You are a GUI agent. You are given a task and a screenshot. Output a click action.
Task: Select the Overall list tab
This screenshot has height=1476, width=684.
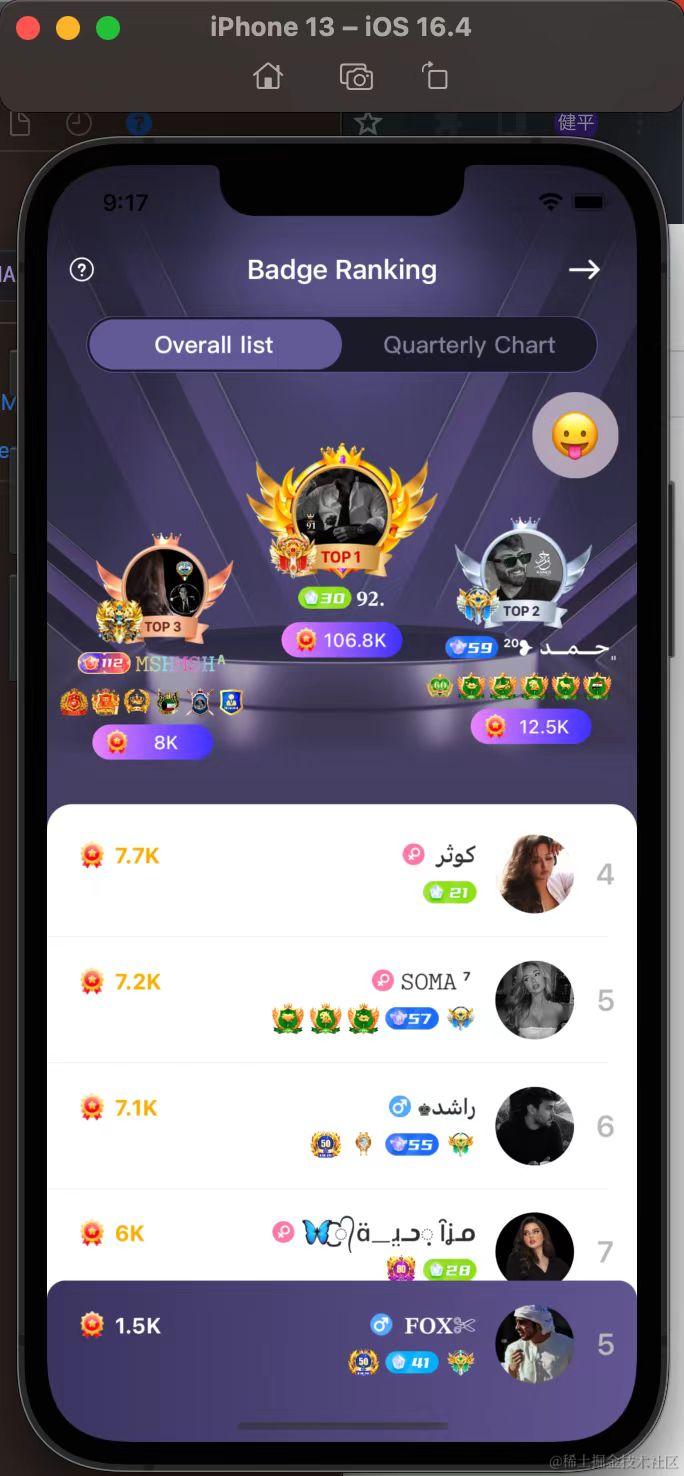coord(214,345)
